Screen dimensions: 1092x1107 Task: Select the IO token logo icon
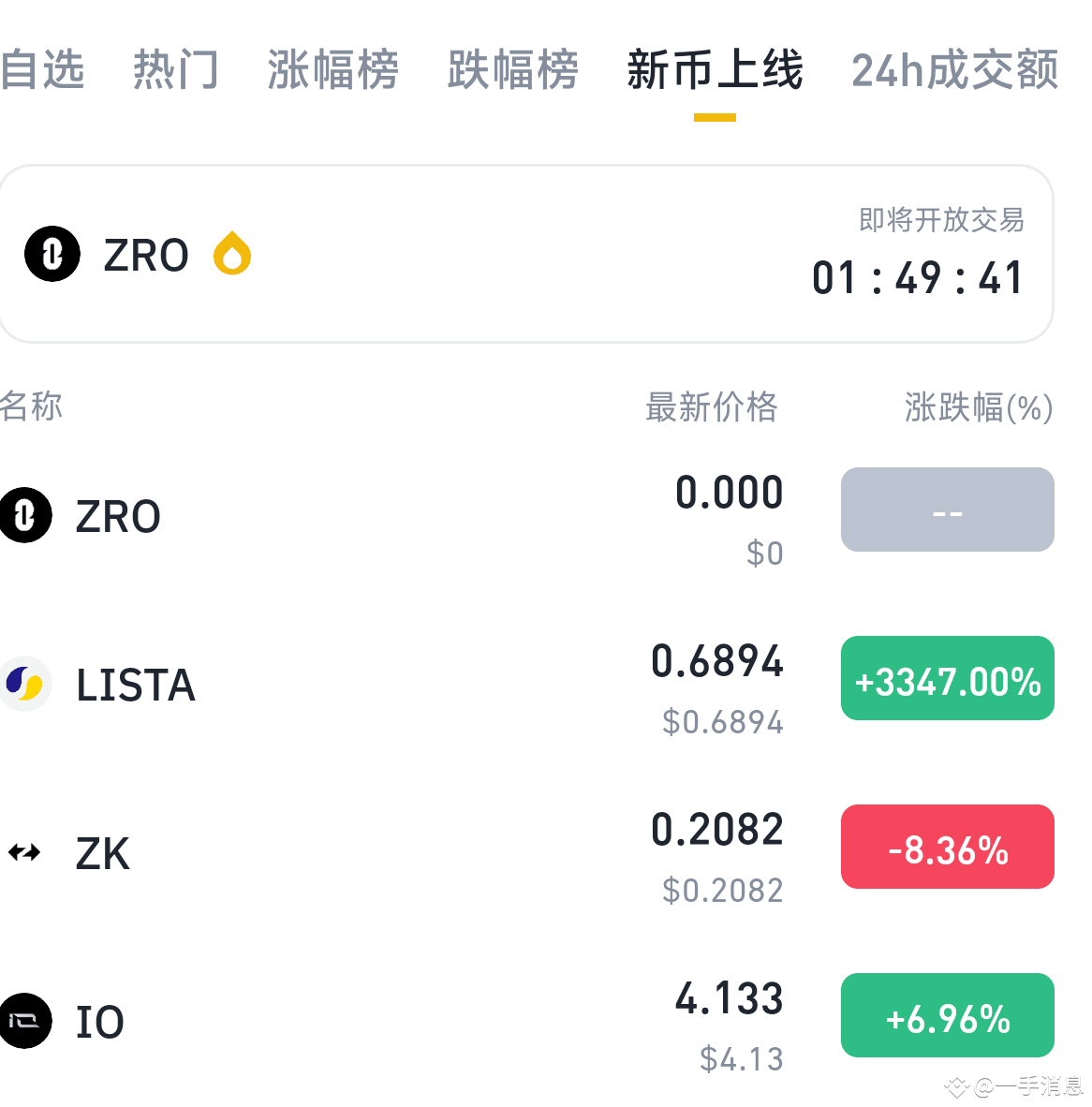25,1021
